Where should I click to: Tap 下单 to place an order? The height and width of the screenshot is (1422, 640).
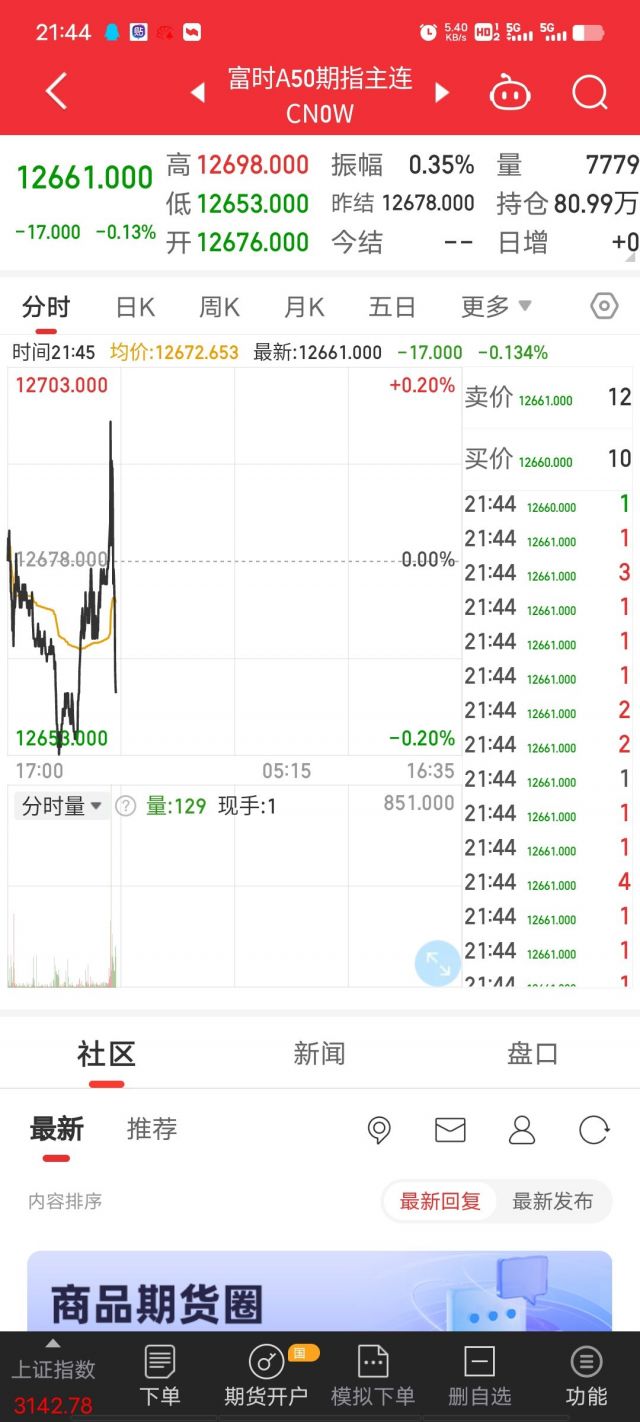pos(160,1376)
